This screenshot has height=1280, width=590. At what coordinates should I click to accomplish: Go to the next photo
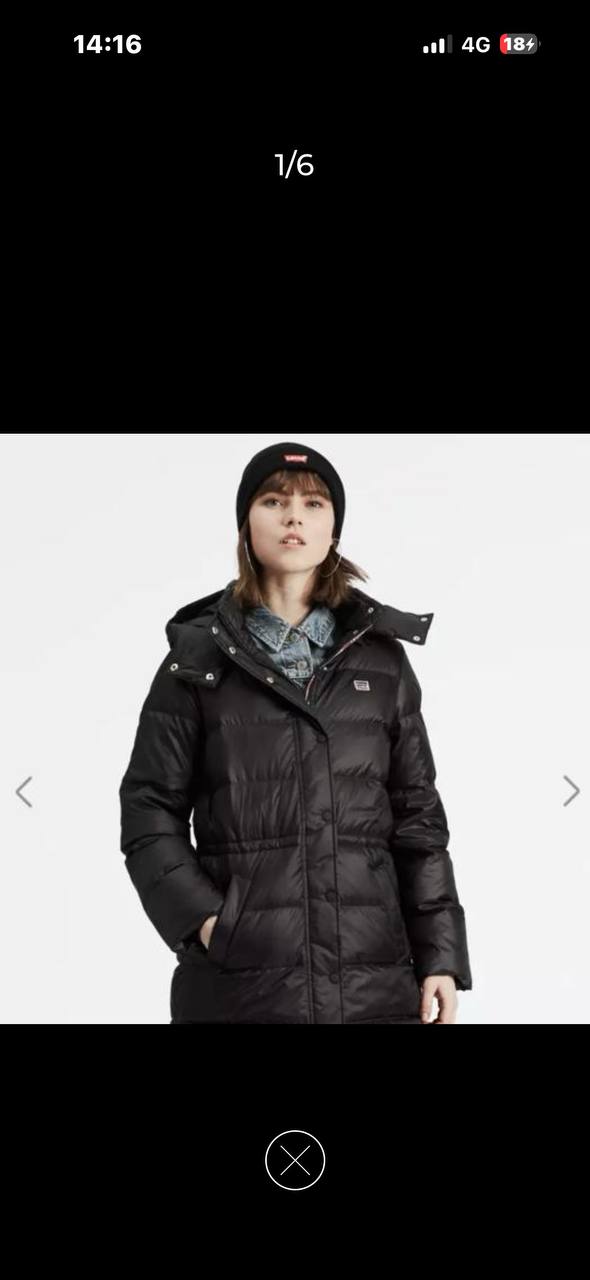571,791
